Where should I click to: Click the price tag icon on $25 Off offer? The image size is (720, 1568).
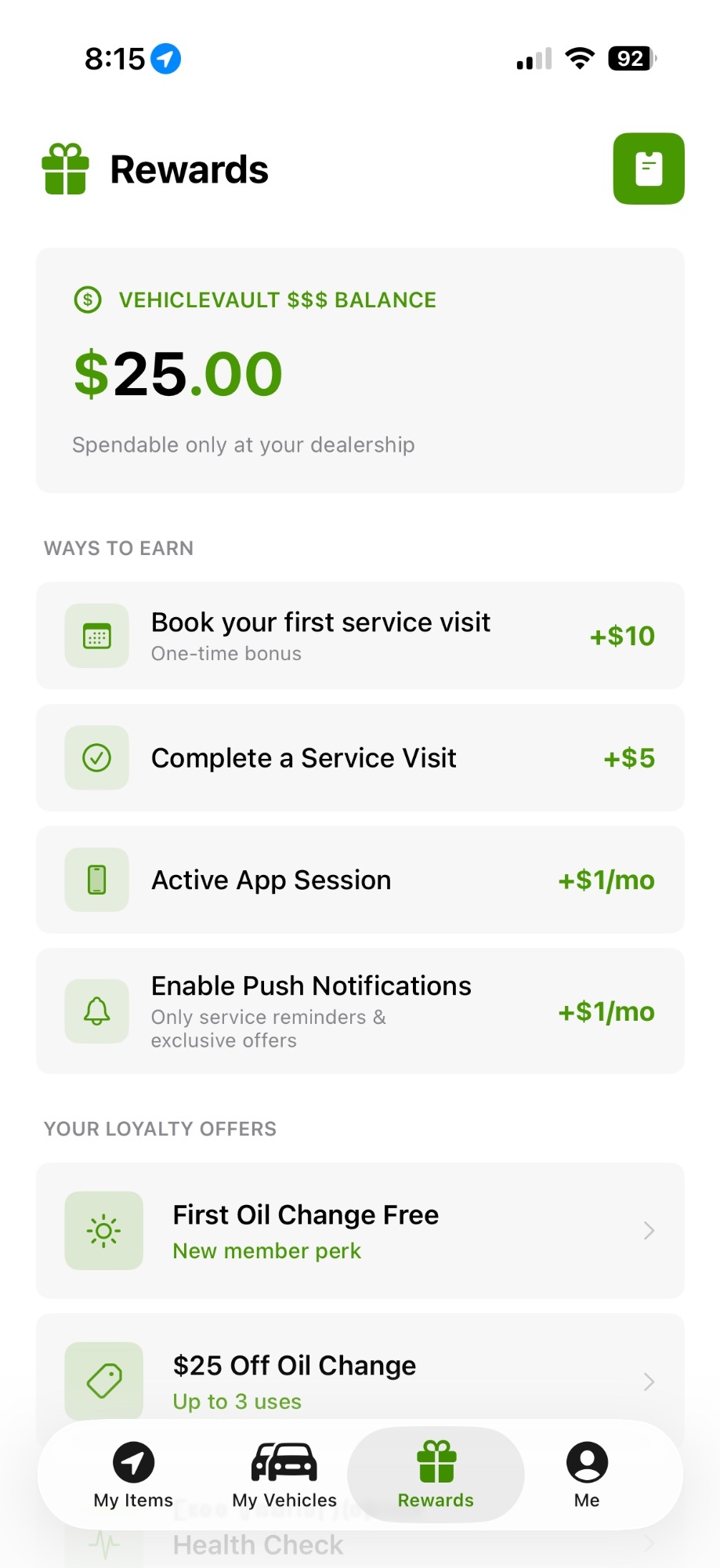(104, 1381)
